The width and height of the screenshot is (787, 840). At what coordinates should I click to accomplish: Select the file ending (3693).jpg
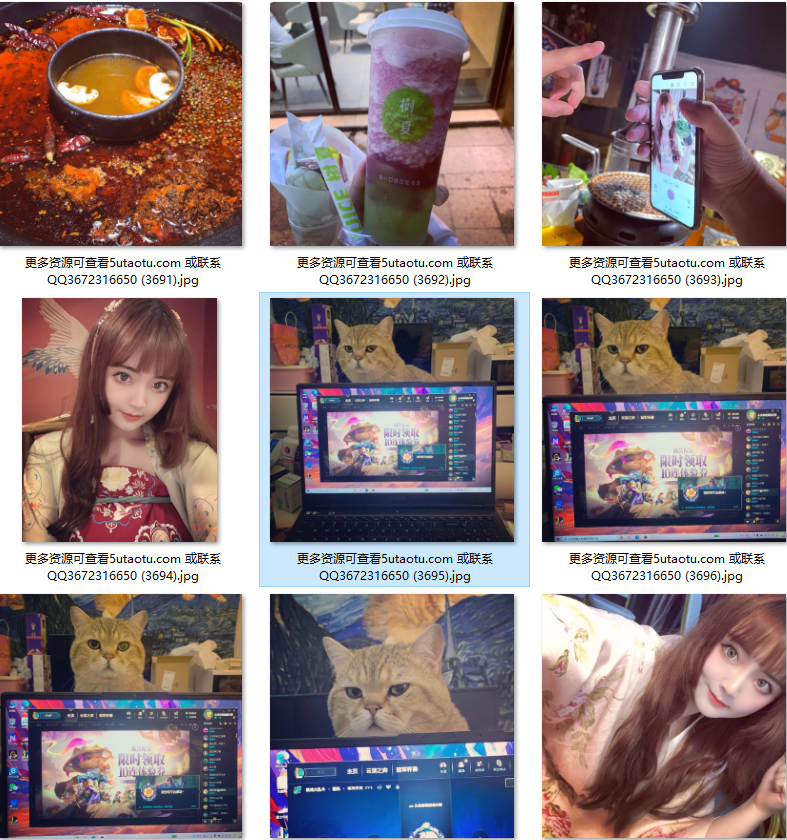(x=664, y=124)
